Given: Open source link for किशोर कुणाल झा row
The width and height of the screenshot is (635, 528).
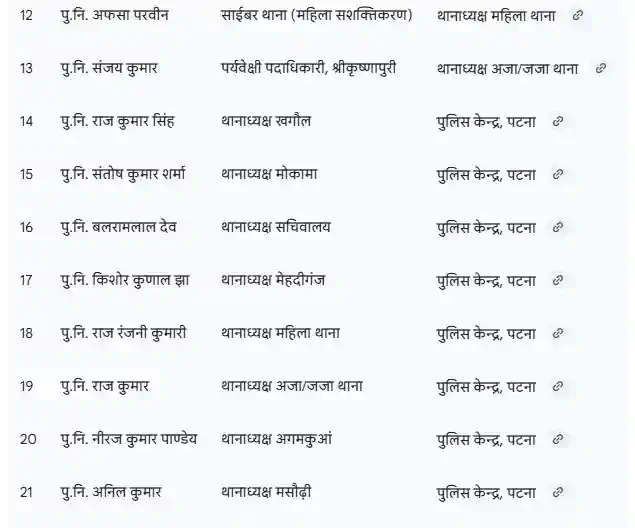Looking at the screenshot, I should point(558,280).
